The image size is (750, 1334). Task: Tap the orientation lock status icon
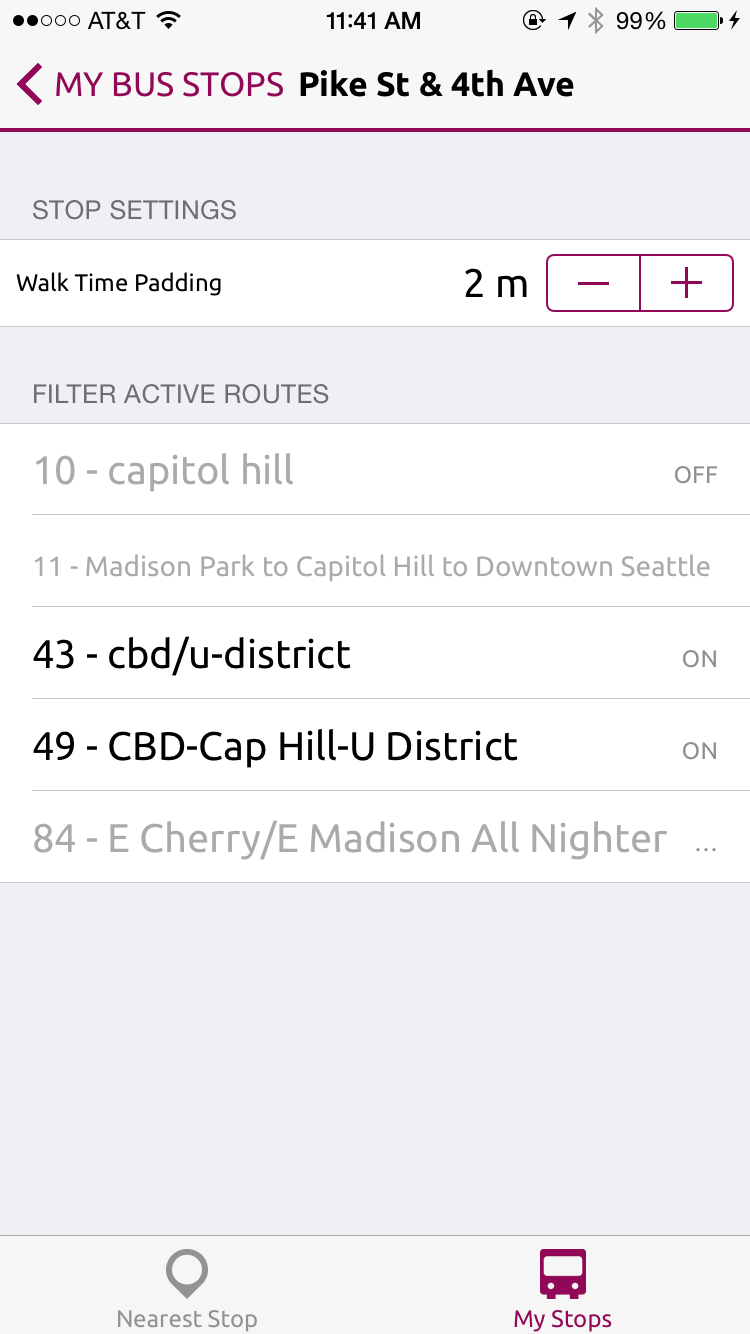click(533, 18)
